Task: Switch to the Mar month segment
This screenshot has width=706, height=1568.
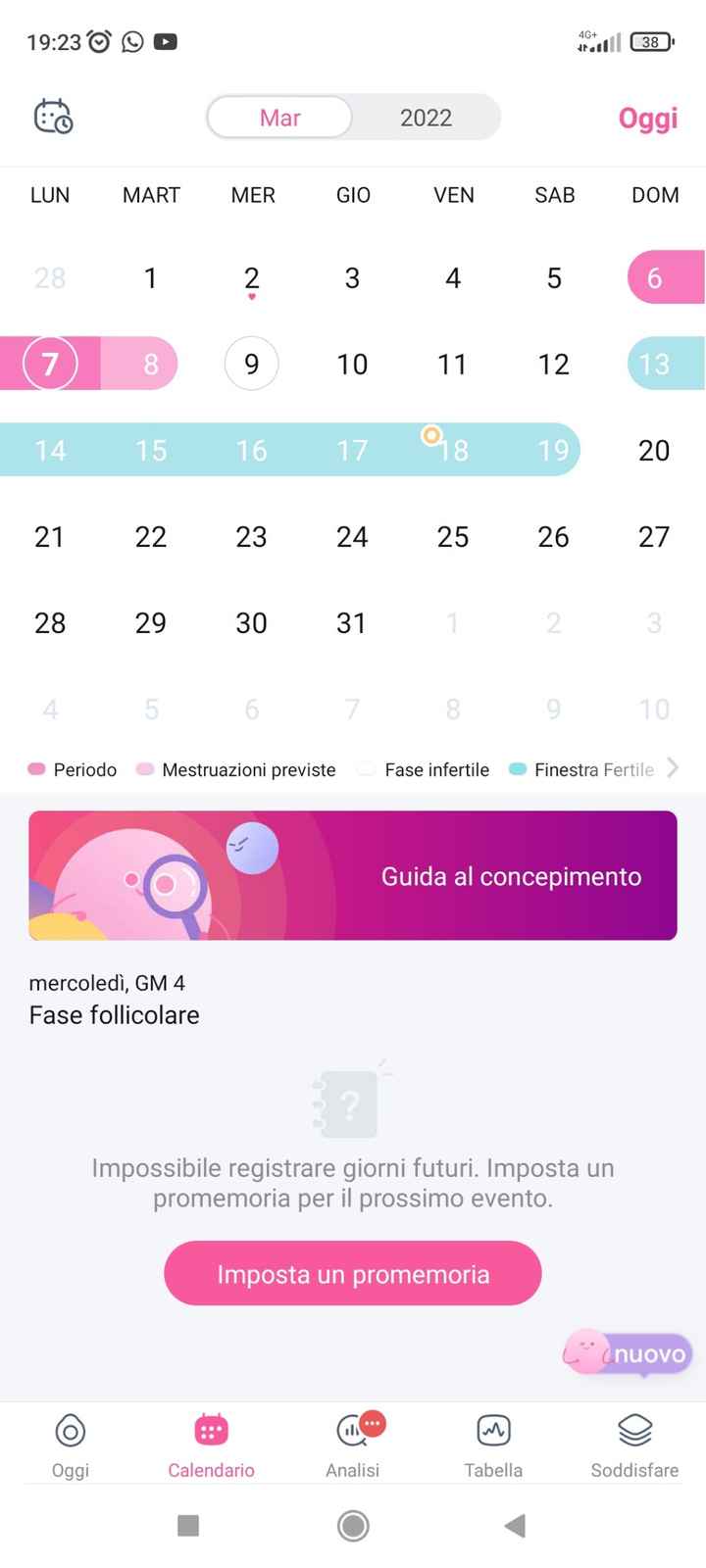Action: 279,118
